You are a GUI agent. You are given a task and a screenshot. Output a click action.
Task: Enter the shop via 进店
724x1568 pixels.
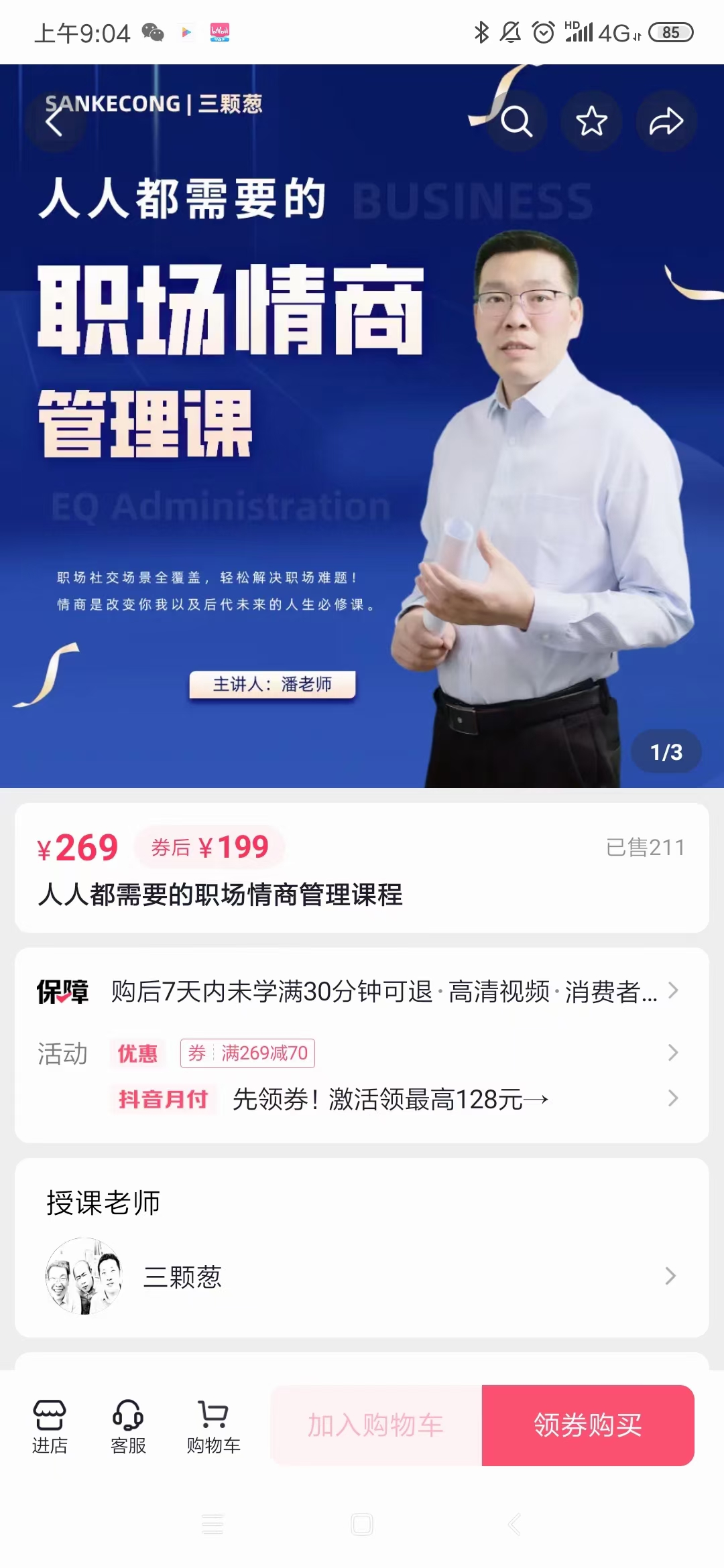click(x=50, y=1426)
